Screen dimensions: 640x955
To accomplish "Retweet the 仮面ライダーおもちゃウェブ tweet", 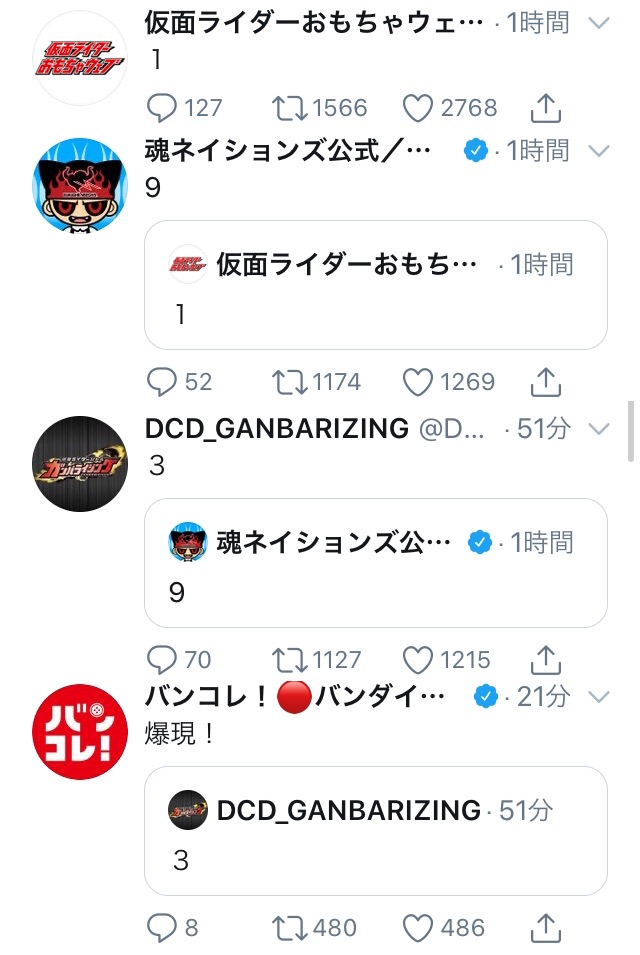I will (290, 107).
